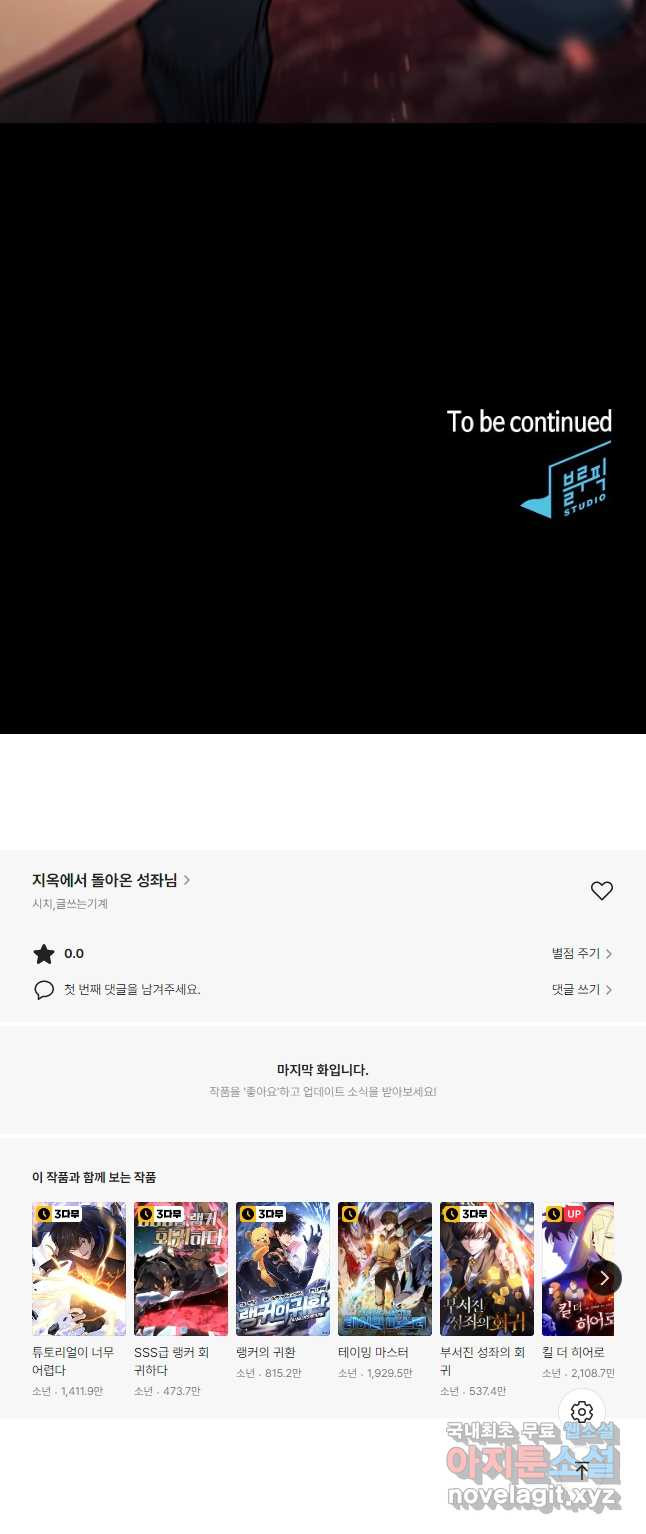Open 댓글 쓰기 to write a comment
Viewport: 646px width, 1534px height.
(x=581, y=990)
